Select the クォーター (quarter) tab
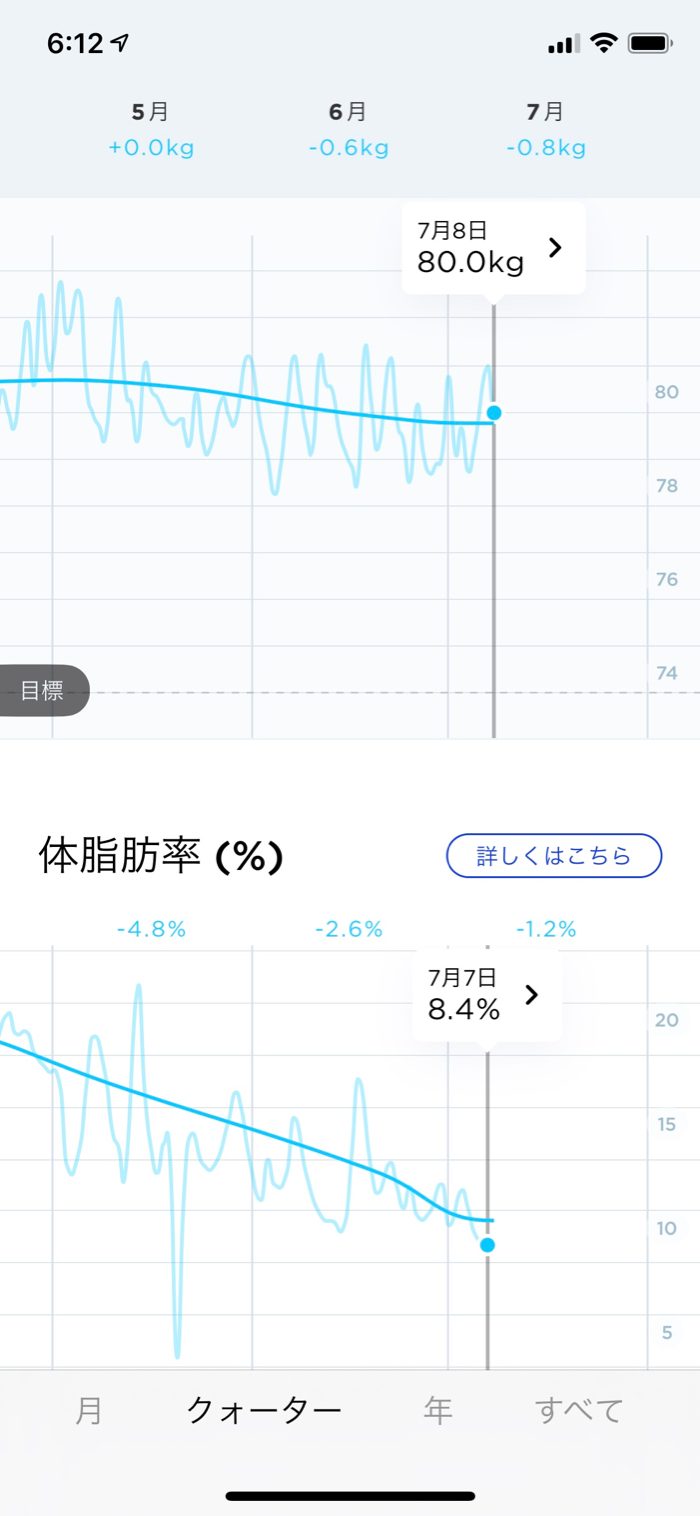Viewport: 700px width, 1516px height. 264,1411
